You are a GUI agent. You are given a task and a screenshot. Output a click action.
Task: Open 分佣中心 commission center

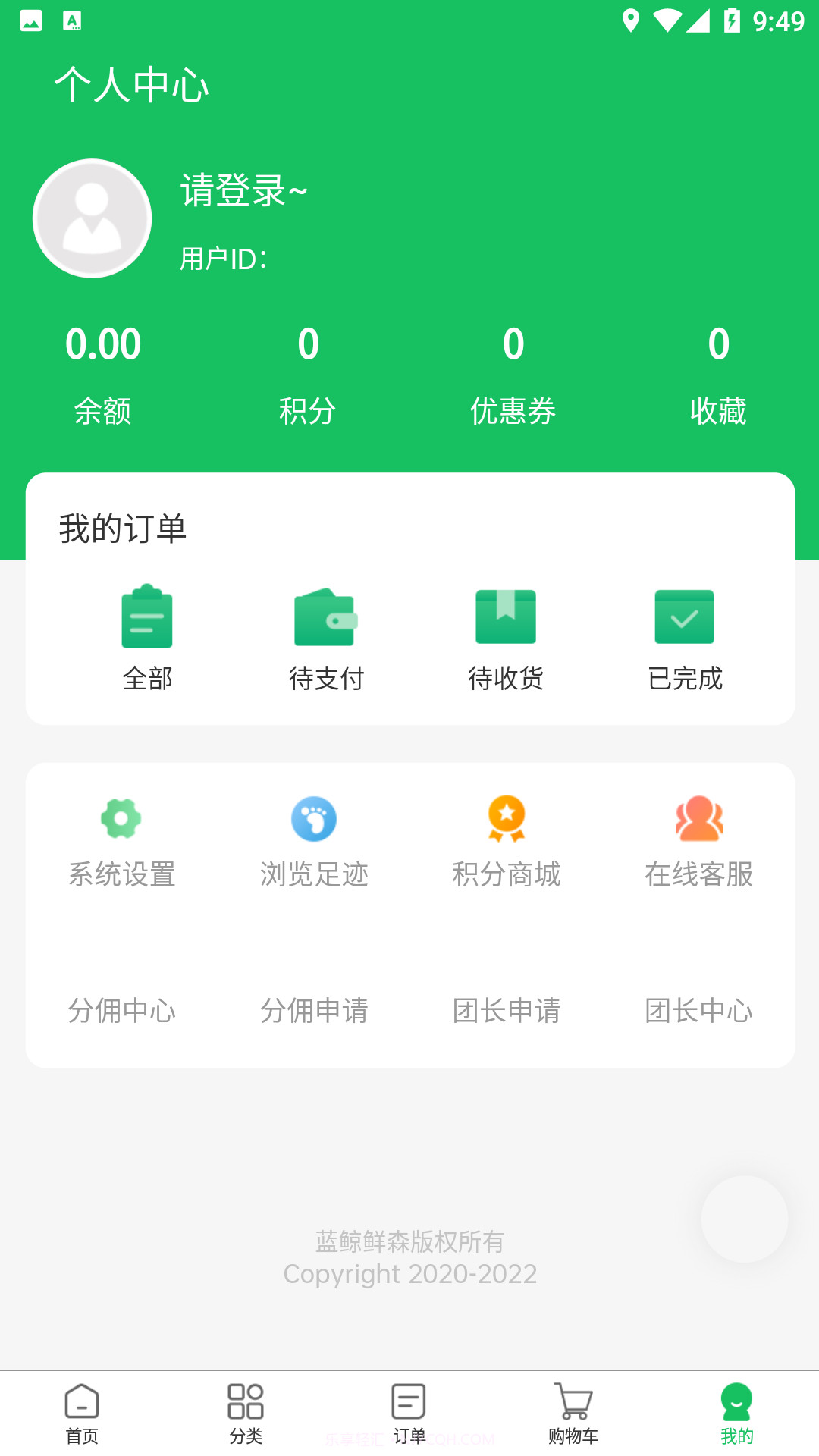[x=121, y=1011]
